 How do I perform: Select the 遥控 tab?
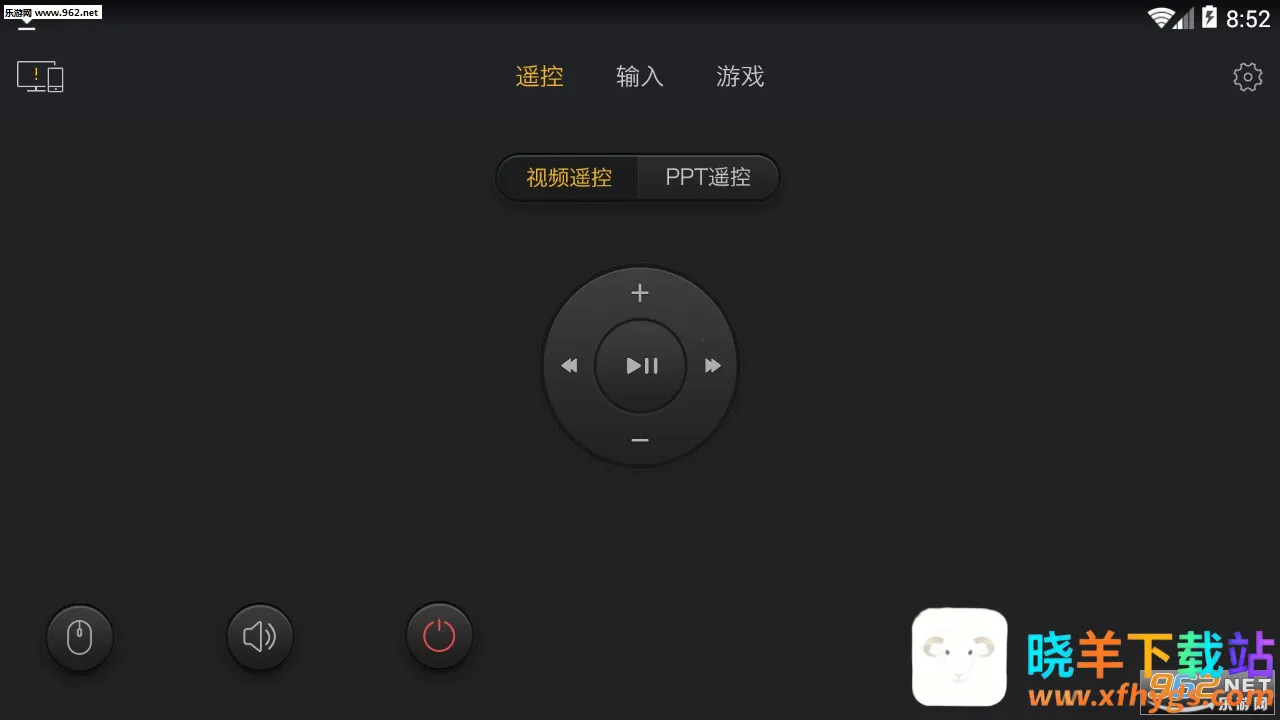point(540,77)
